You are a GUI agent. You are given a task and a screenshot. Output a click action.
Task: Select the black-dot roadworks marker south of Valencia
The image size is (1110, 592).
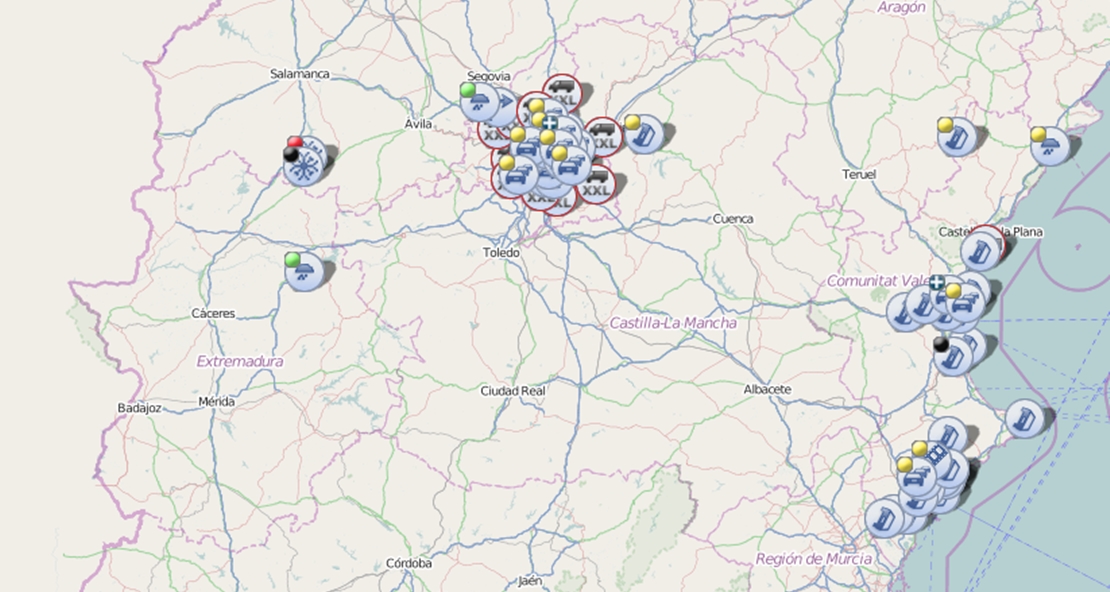[x=953, y=356]
